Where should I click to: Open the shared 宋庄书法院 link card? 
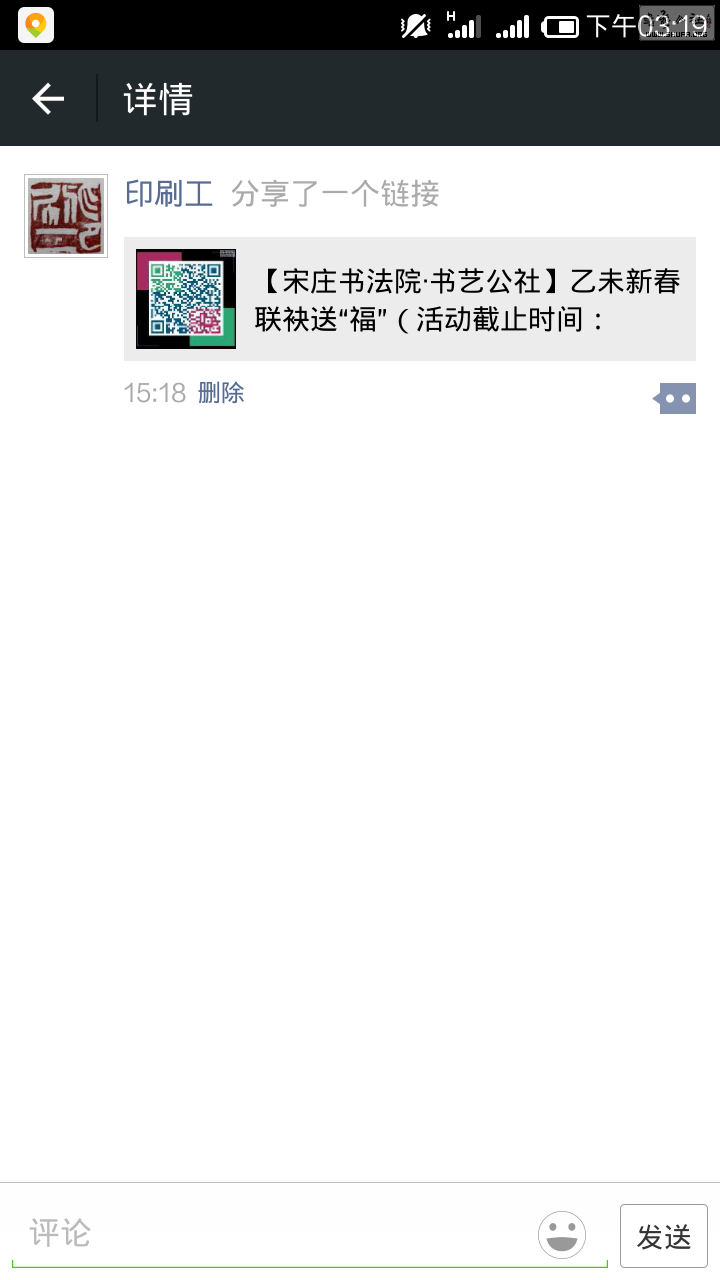(x=410, y=299)
